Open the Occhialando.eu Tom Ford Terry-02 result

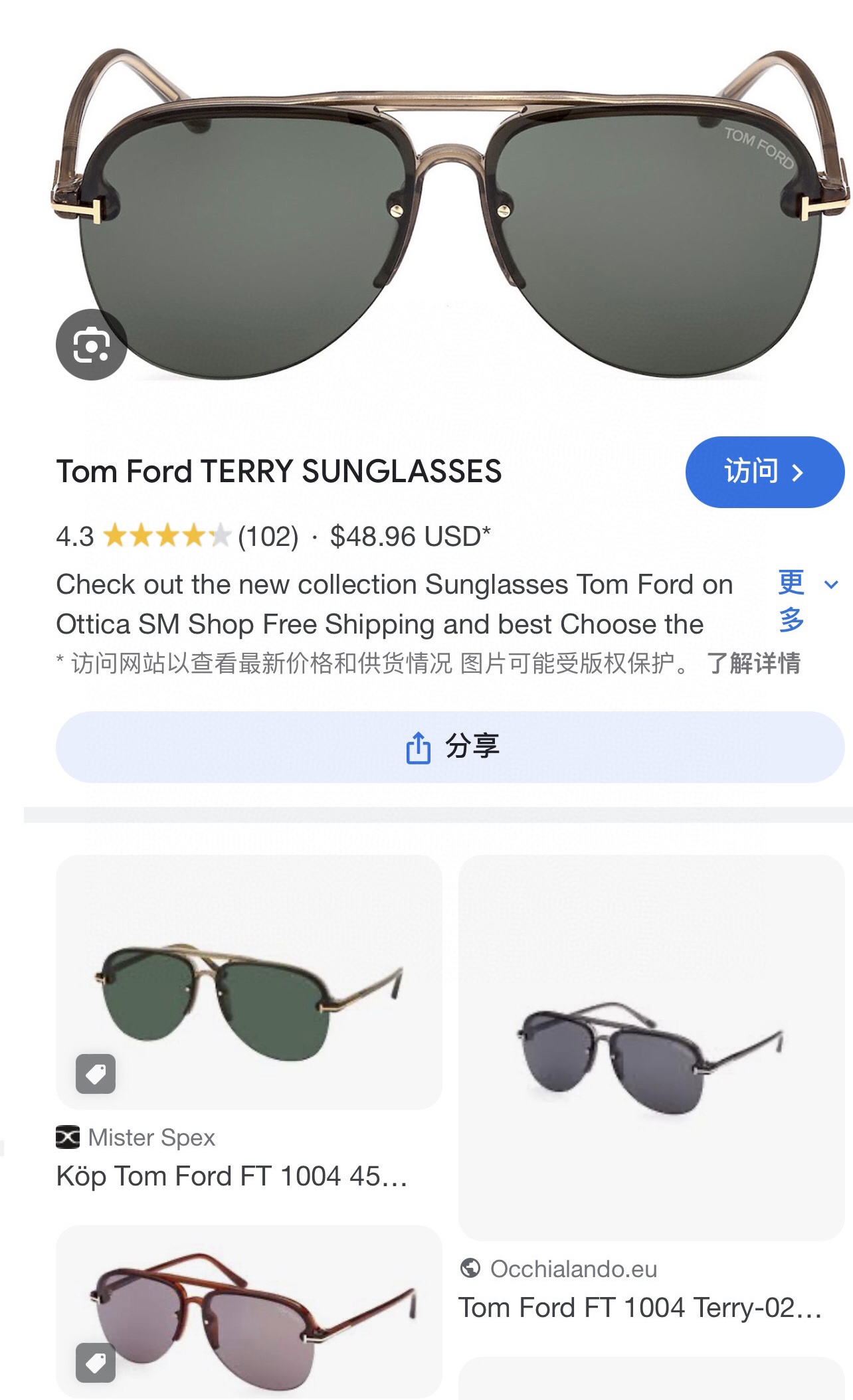point(639,1308)
